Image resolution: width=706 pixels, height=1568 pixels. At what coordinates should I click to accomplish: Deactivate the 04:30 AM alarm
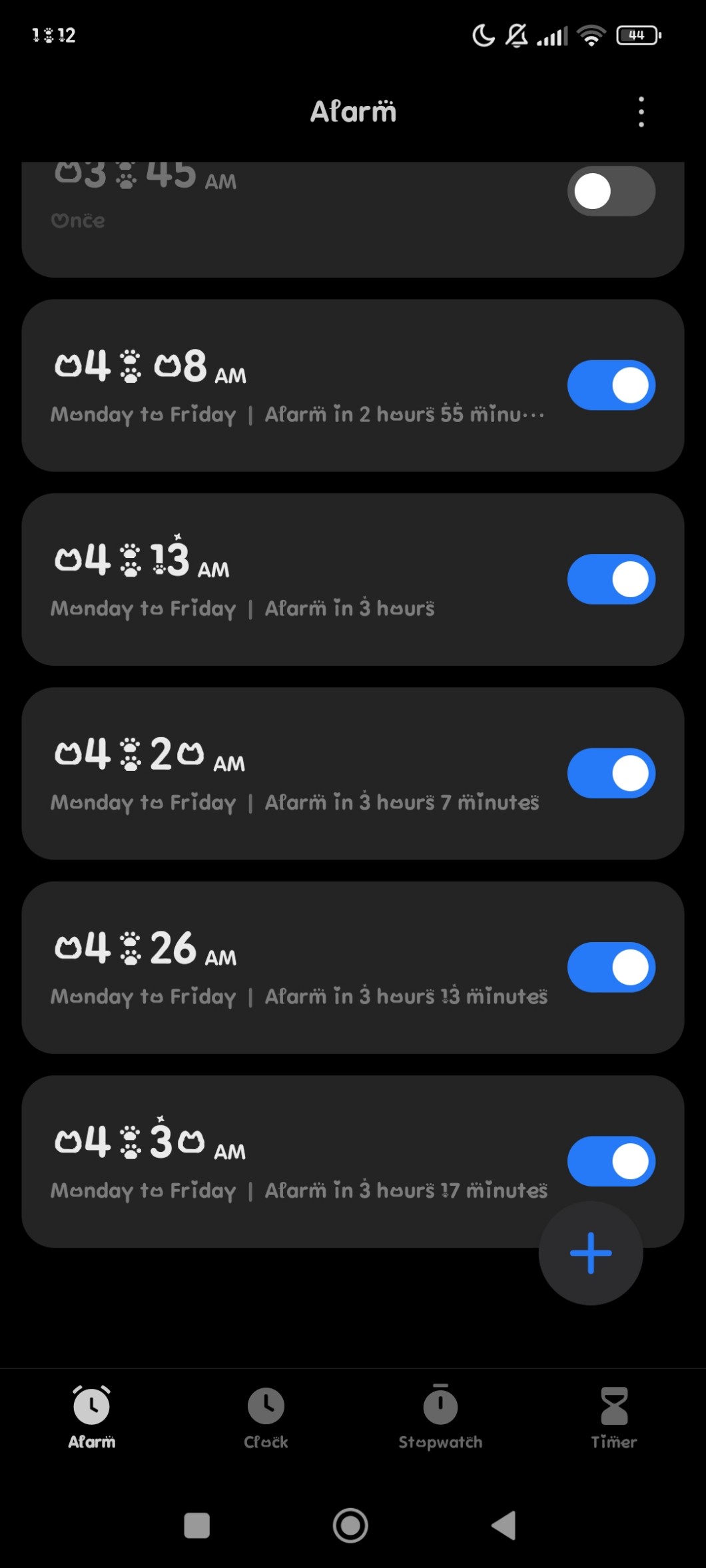point(611,1161)
